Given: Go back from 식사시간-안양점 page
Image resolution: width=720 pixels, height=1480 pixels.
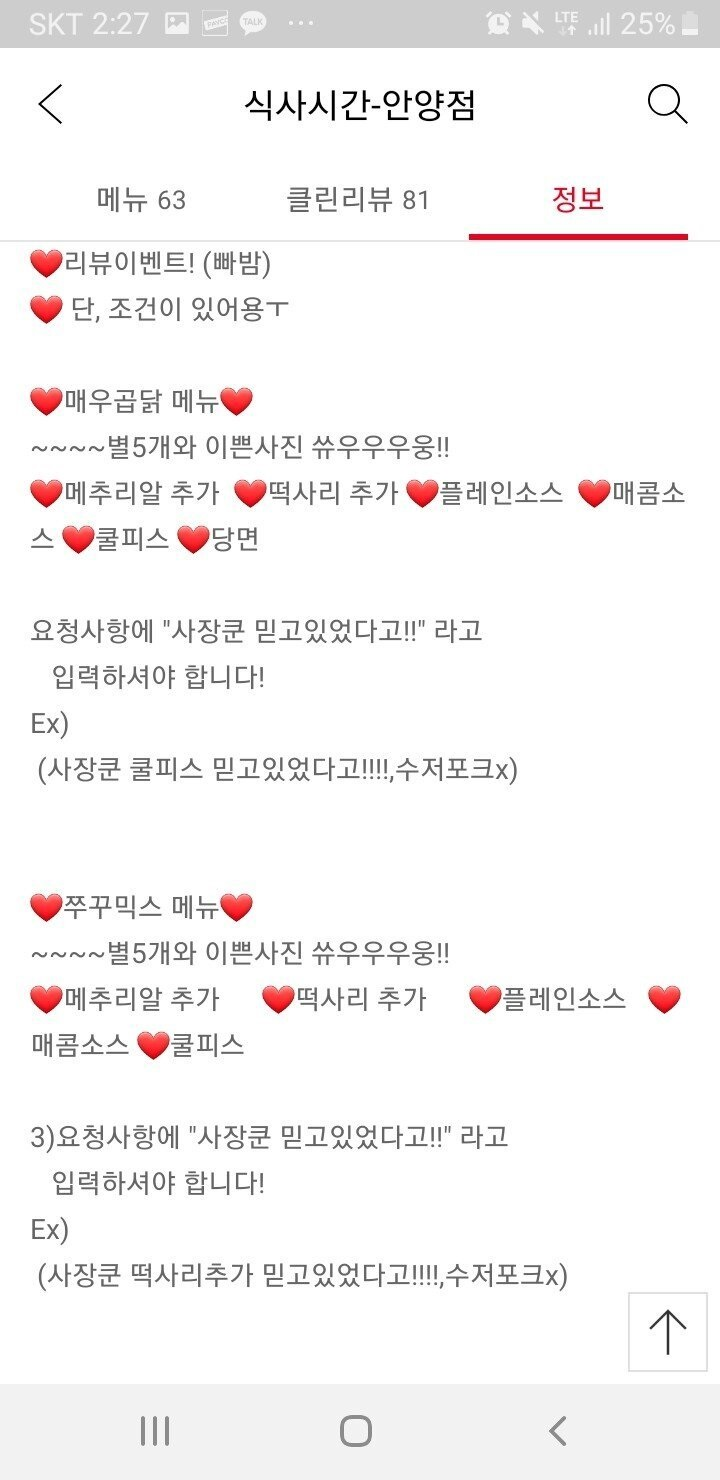Looking at the screenshot, I should tap(50, 104).
